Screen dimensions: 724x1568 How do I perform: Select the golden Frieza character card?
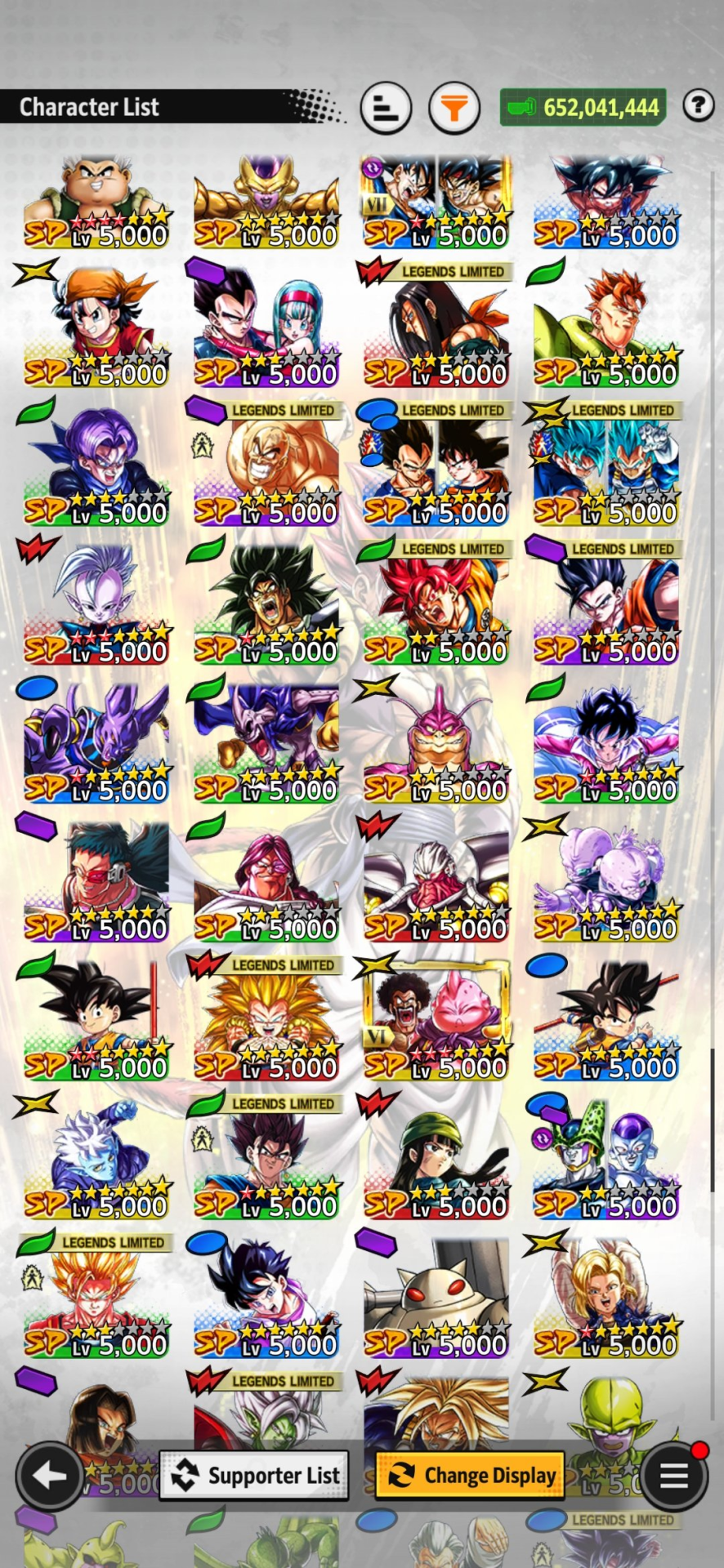click(266, 201)
